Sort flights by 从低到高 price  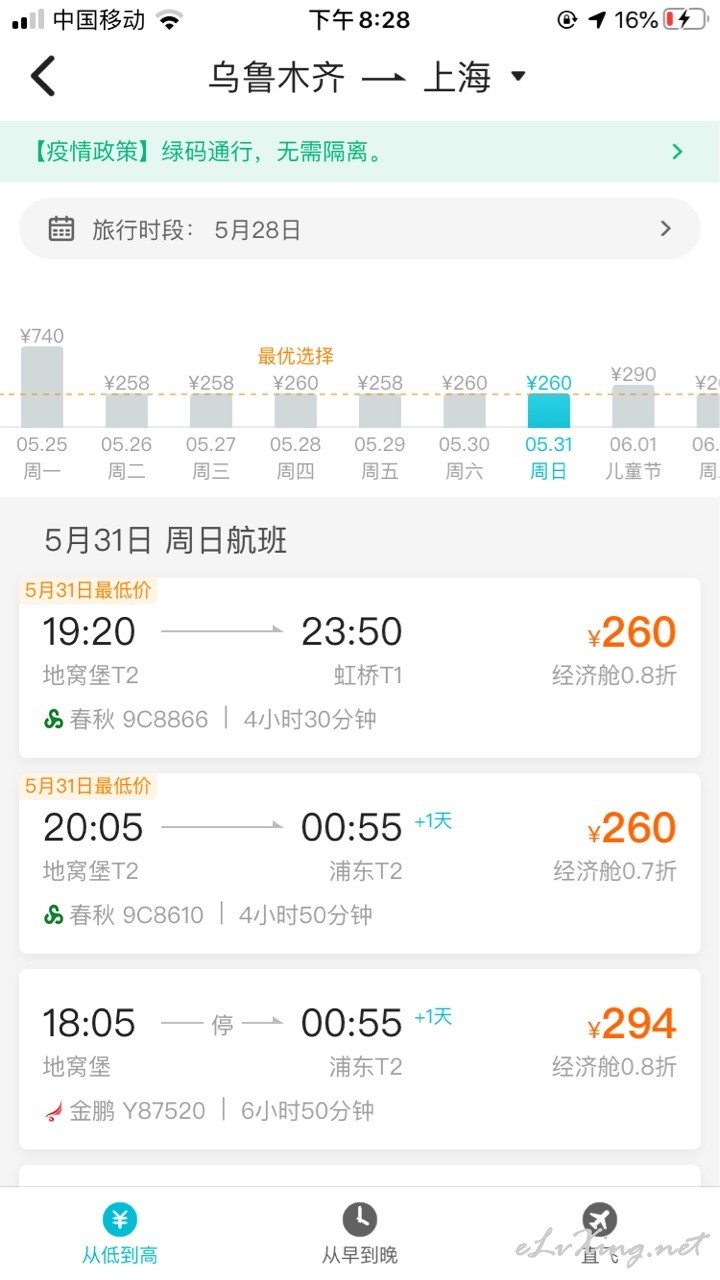120,1233
